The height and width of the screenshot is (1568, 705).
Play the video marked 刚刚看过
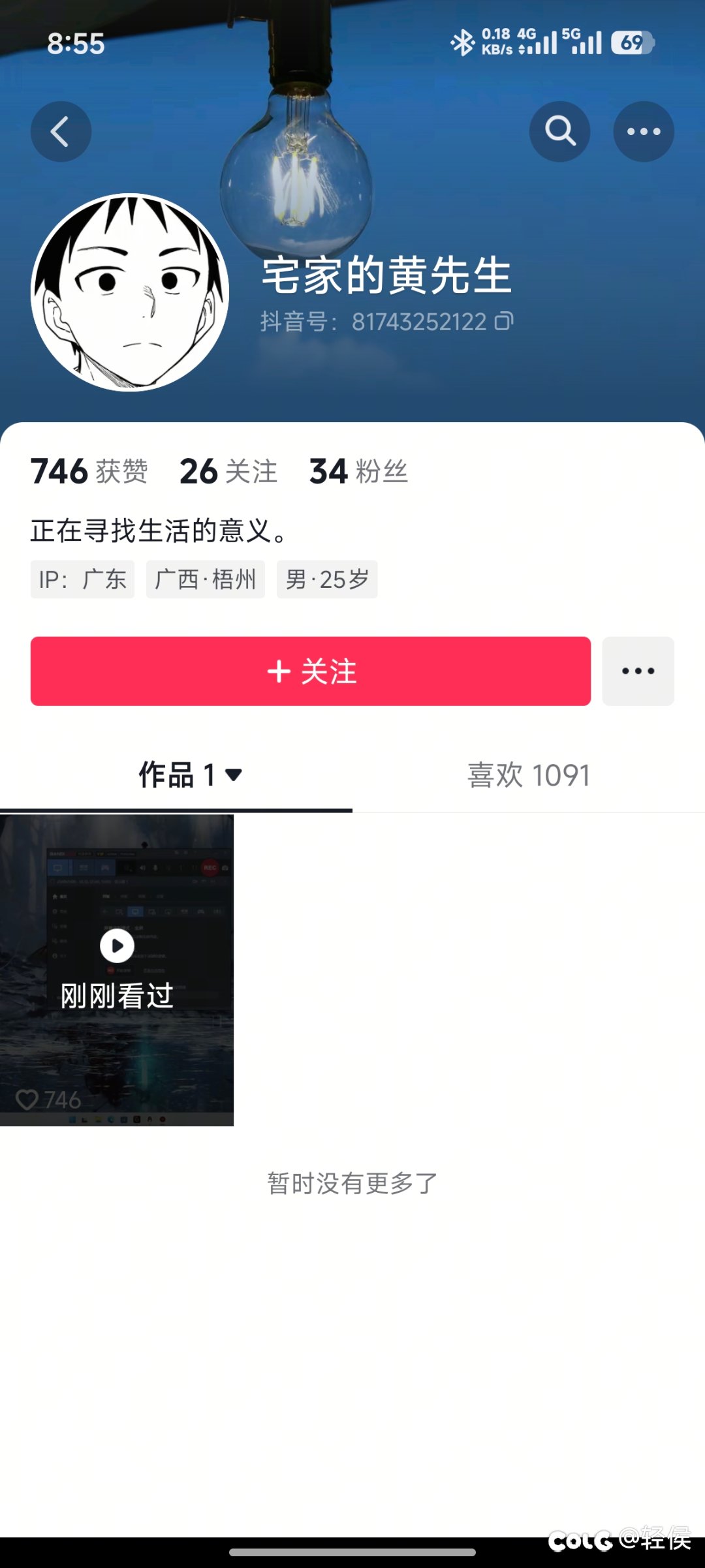pyautogui.click(x=117, y=969)
